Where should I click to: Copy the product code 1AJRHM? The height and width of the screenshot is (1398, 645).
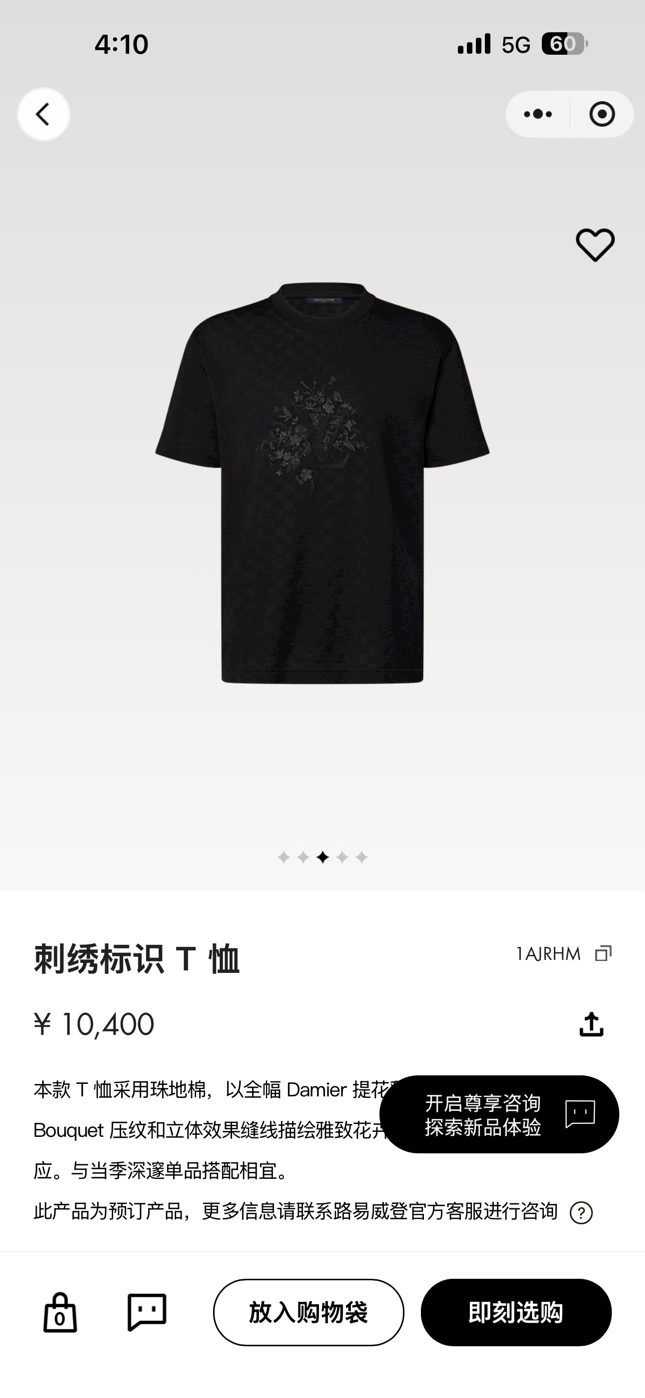click(x=603, y=954)
